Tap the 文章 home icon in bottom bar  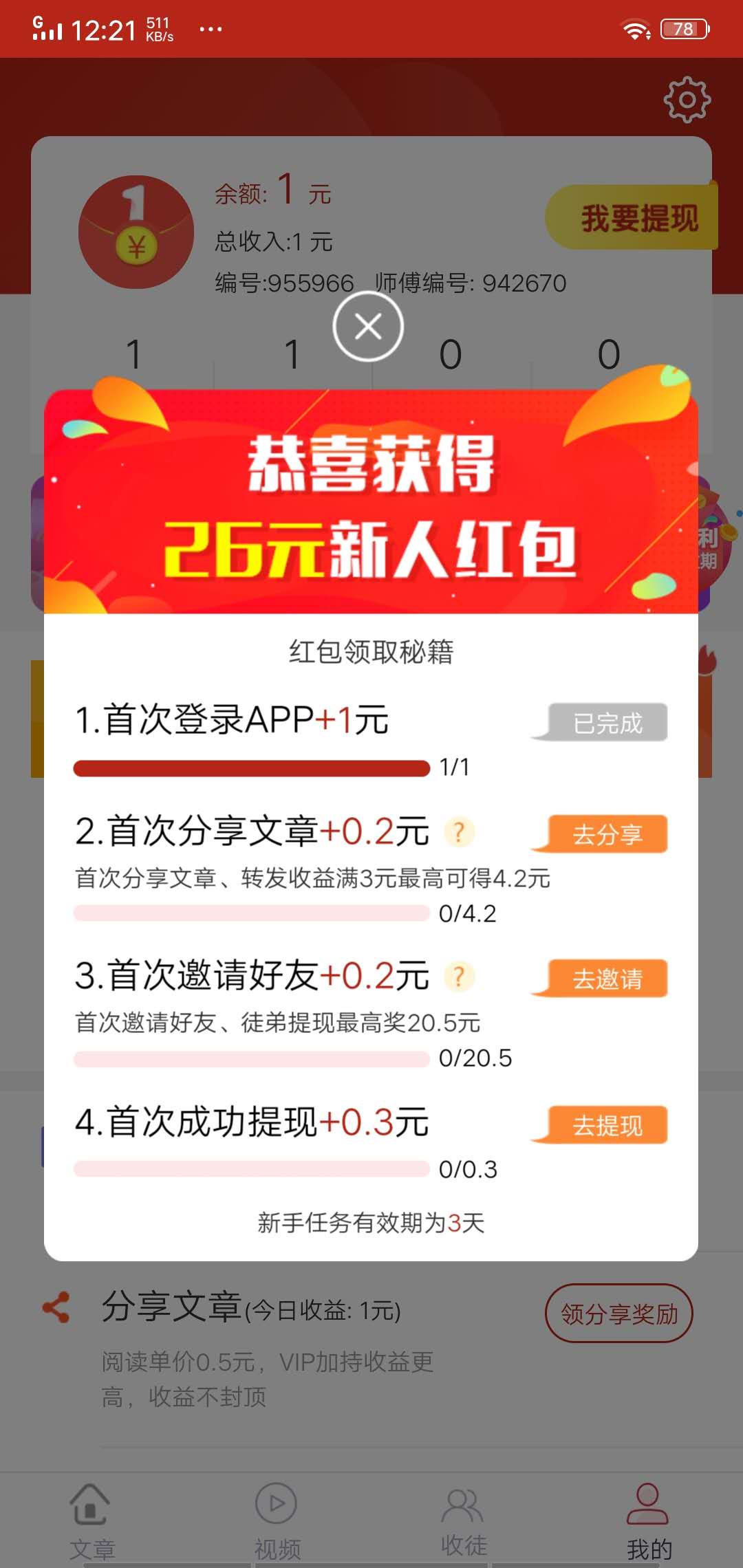91,1504
